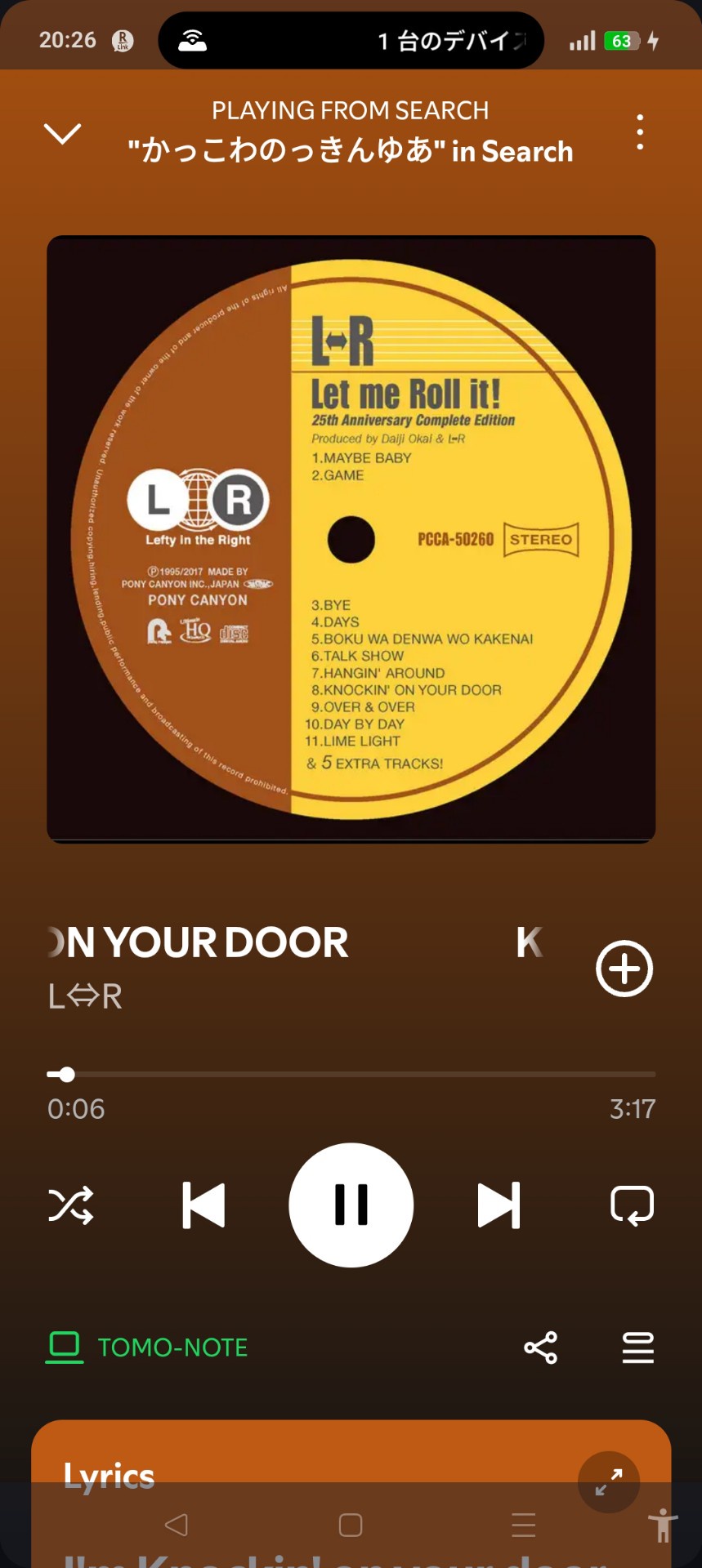The height and width of the screenshot is (1568, 702).
Task: Share this song
Action: click(540, 1347)
